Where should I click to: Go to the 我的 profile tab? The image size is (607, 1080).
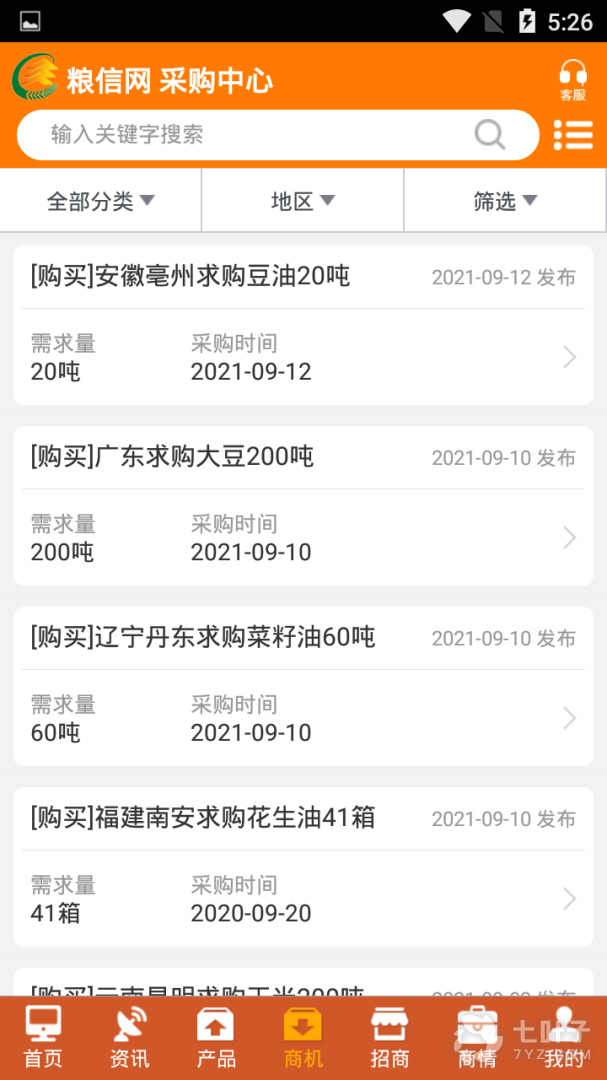(564, 1038)
